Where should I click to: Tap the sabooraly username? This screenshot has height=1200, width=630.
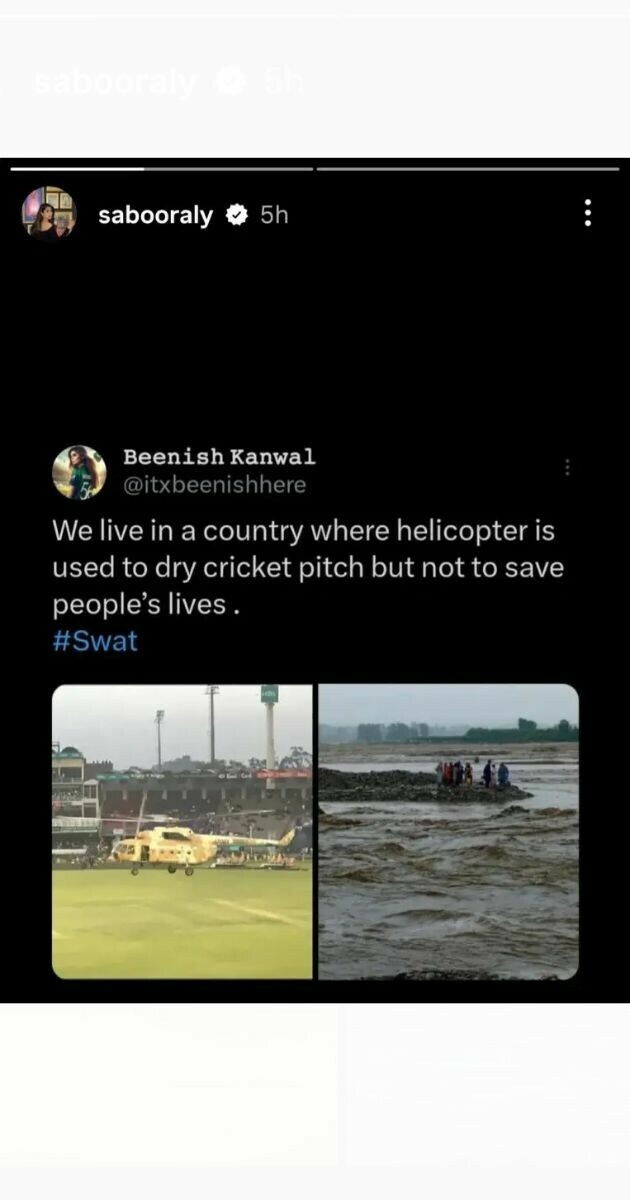coord(155,215)
